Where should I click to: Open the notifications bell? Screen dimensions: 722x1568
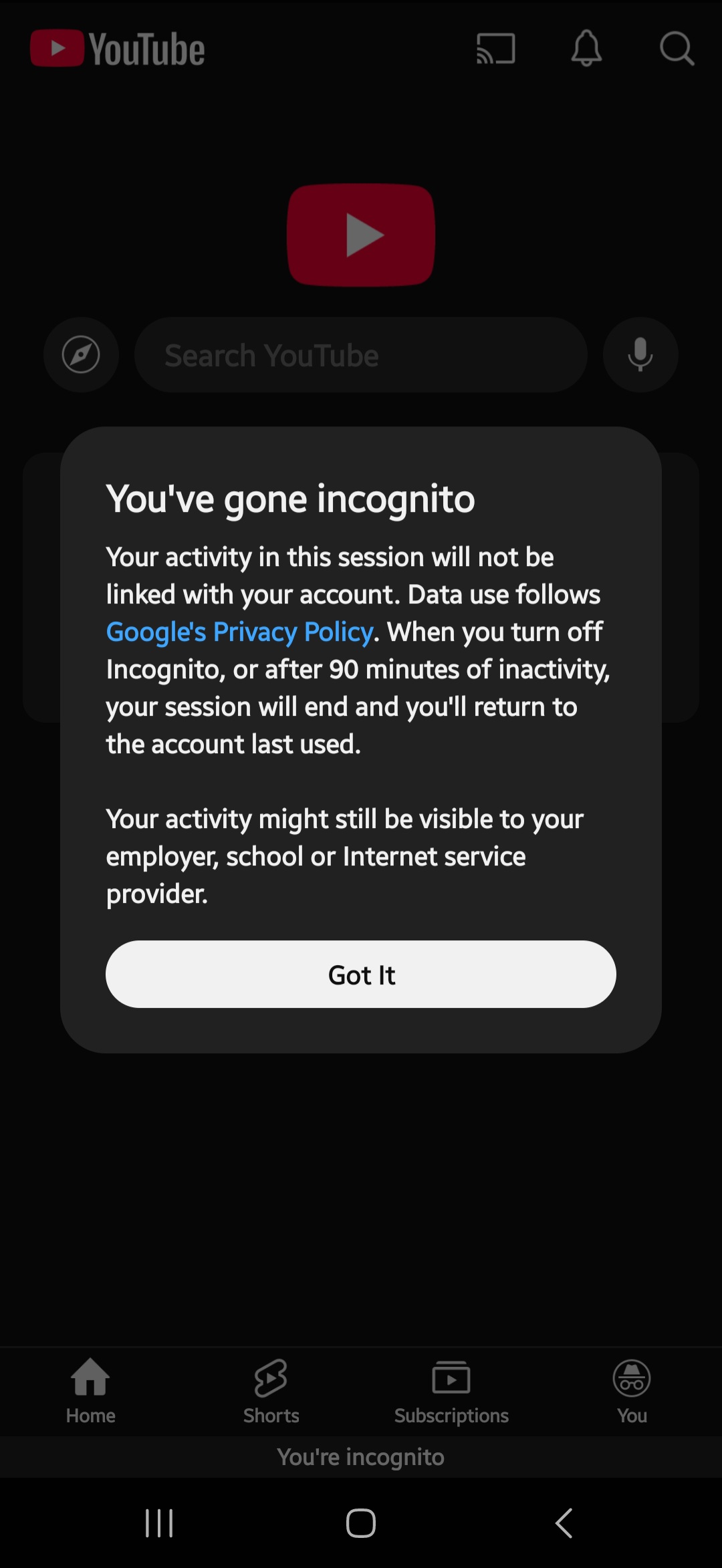(586, 48)
